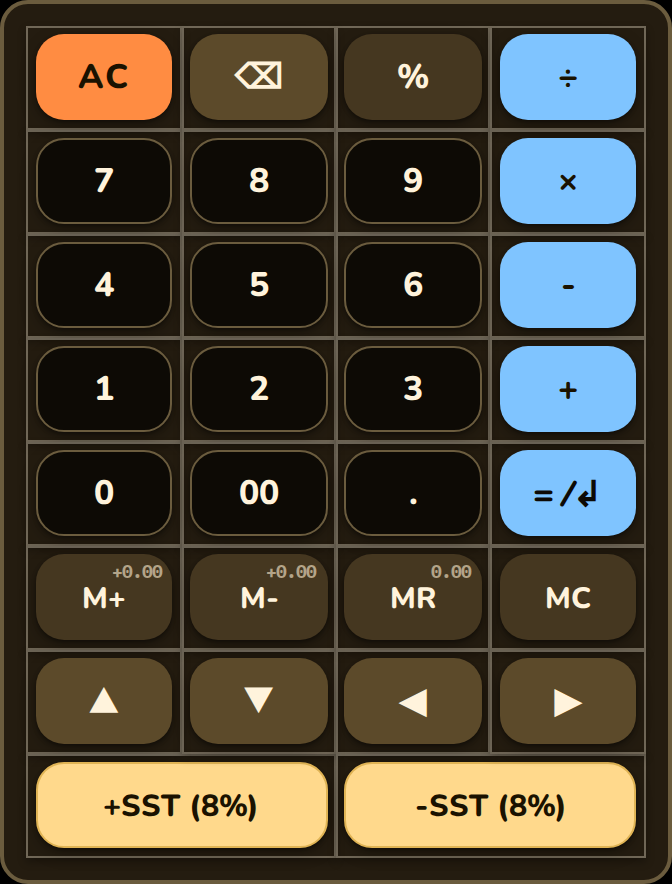This screenshot has width=672, height=884.
Task: Clear everything with the AC key
Action: coord(104,77)
